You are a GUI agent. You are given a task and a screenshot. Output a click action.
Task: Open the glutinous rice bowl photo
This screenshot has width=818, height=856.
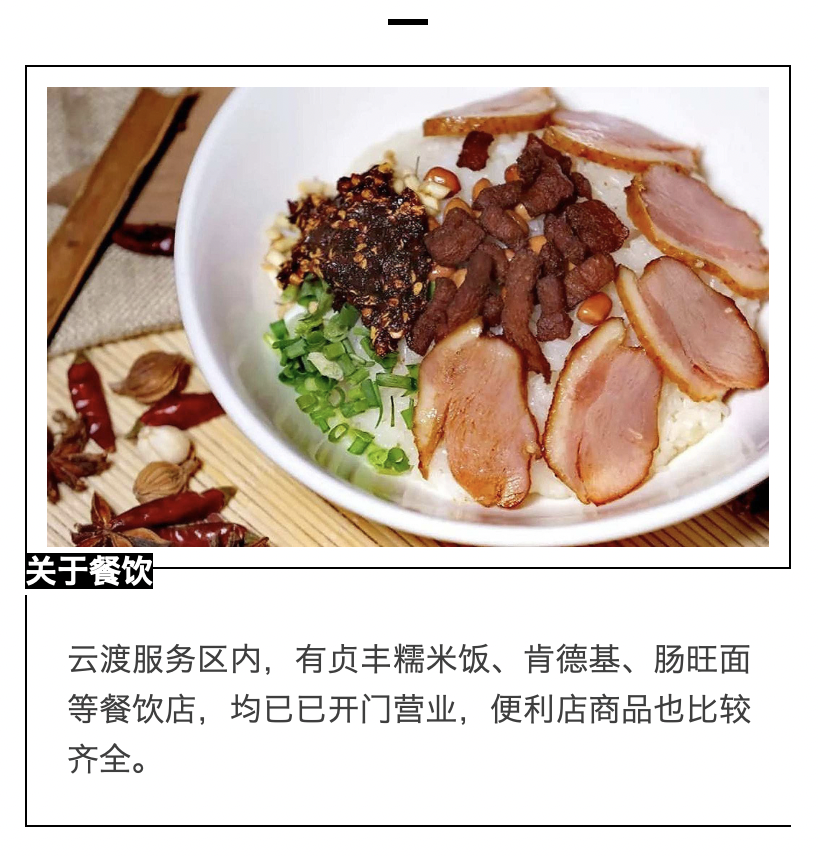(x=408, y=316)
